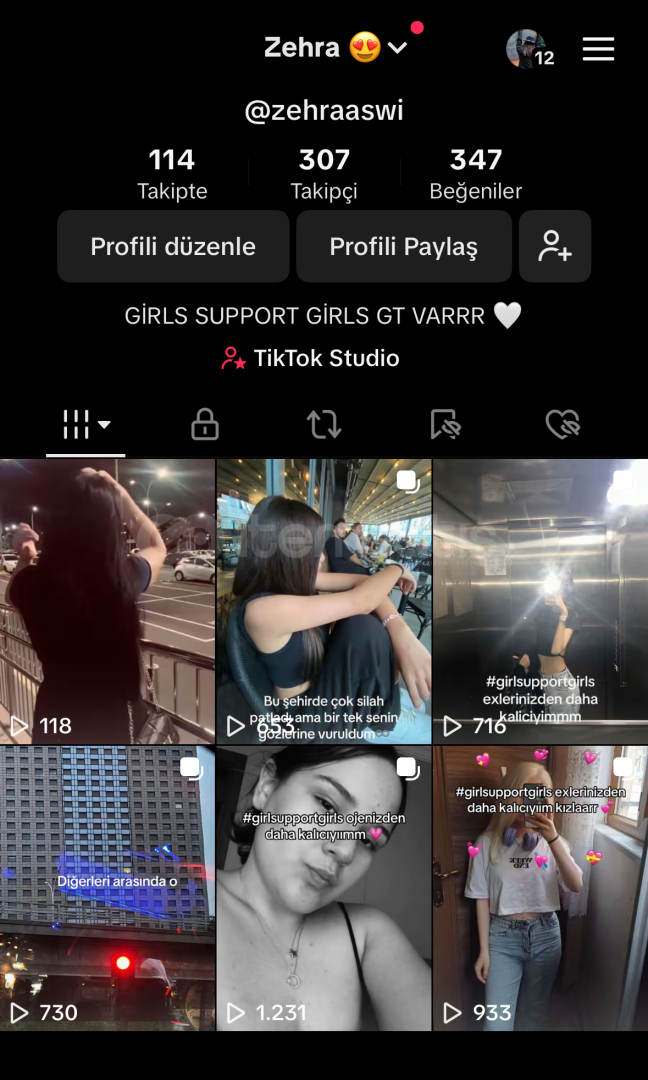Viewport: 648px width, 1080px height.
Task: Tap Profili Paylaş button
Action: pos(404,247)
